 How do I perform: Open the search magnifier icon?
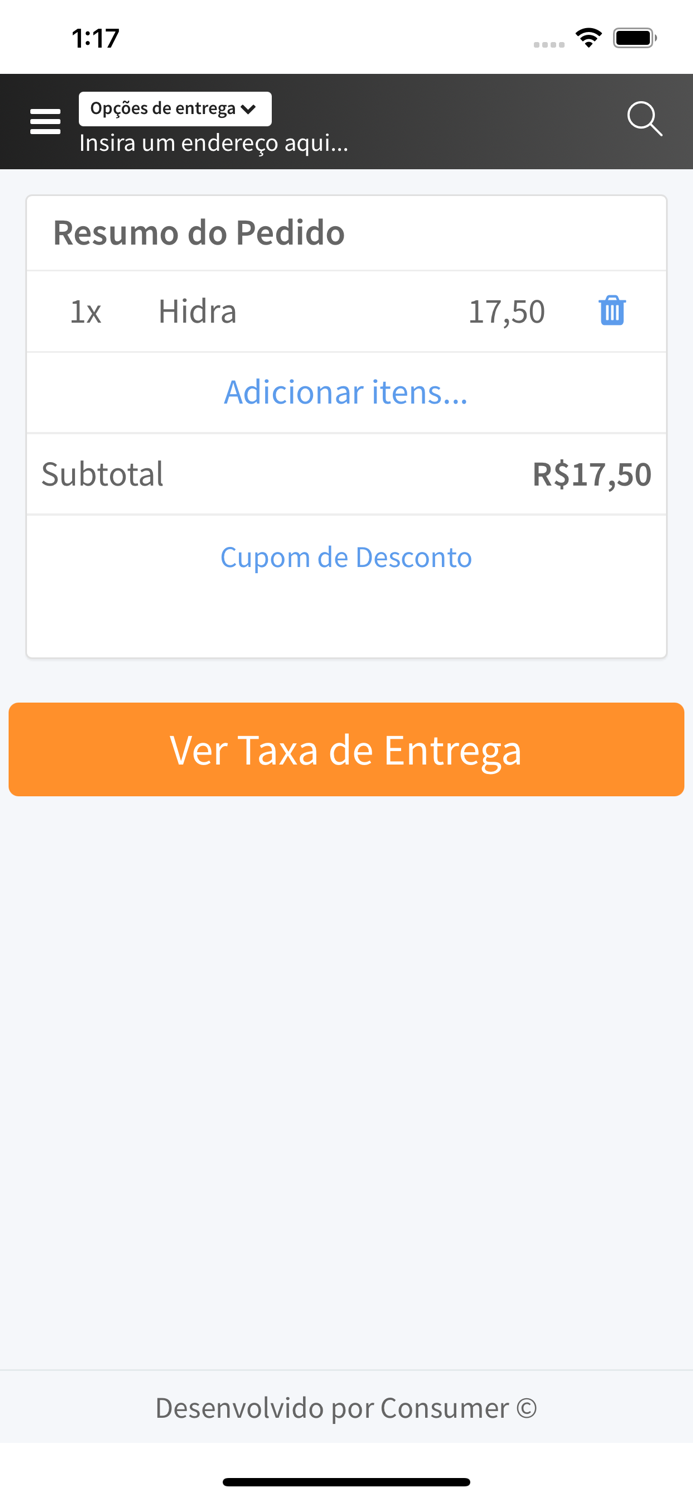click(644, 119)
